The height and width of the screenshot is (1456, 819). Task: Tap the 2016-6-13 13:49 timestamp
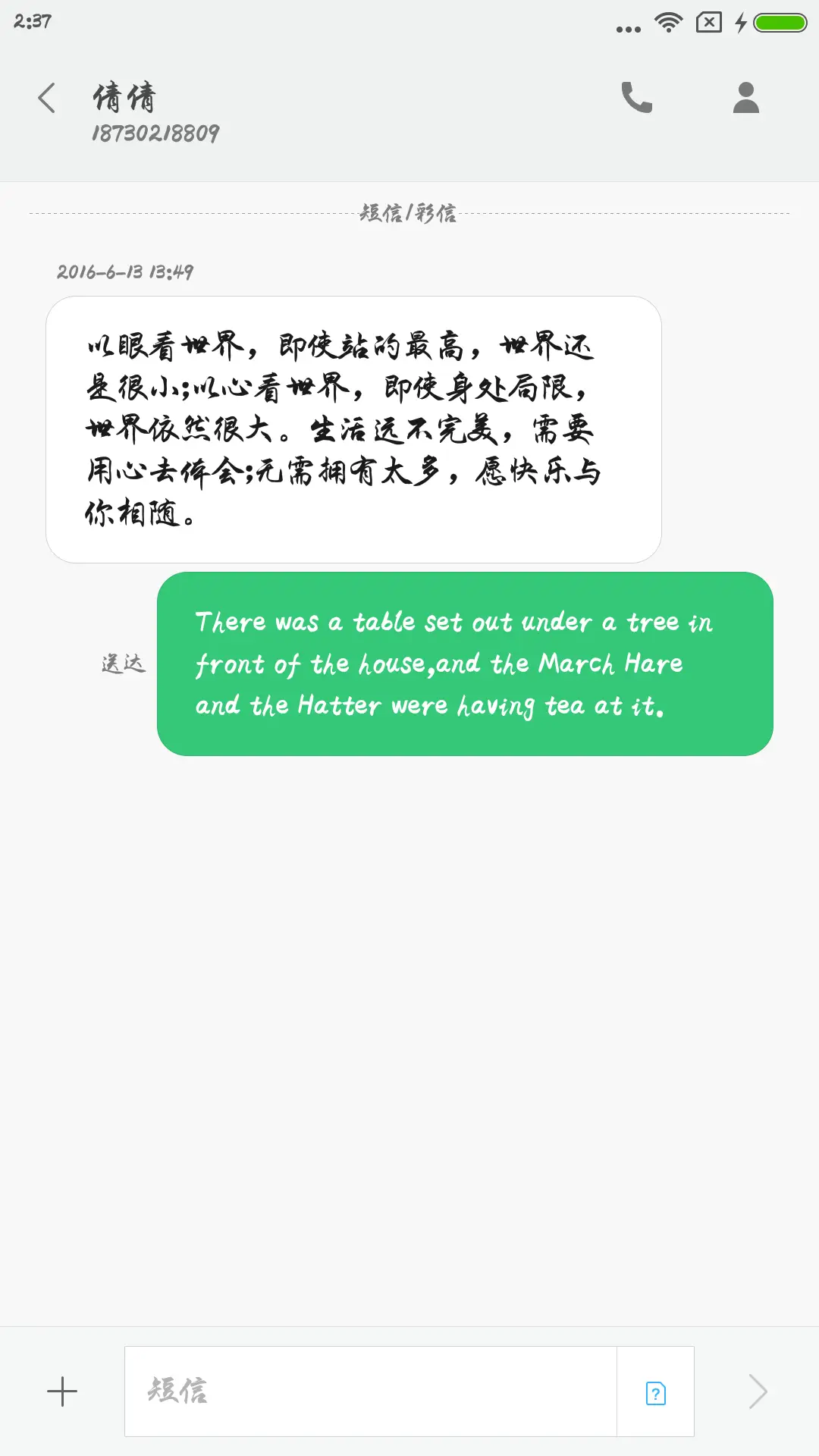[x=127, y=273]
